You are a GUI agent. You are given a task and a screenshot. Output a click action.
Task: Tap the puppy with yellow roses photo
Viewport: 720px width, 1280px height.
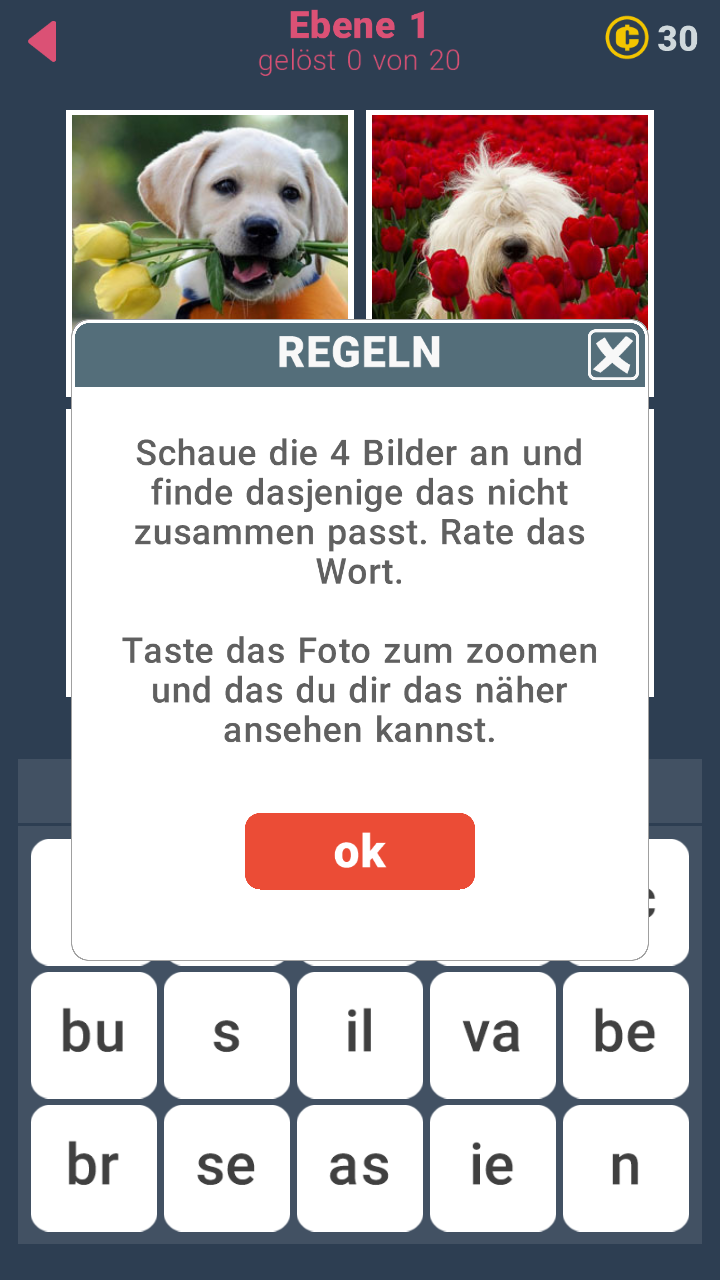pyautogui.click(x=210, y=215)
